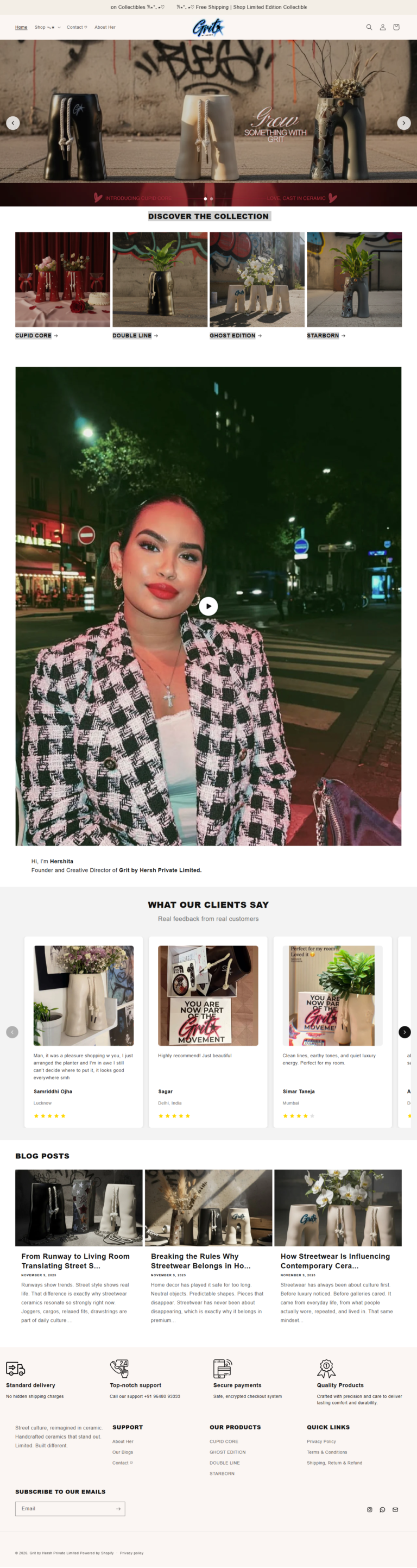This screenshot has height=1568, width=417.
Task: Read the From Runway to Living Room post
Action: (x=75, y=1260)
